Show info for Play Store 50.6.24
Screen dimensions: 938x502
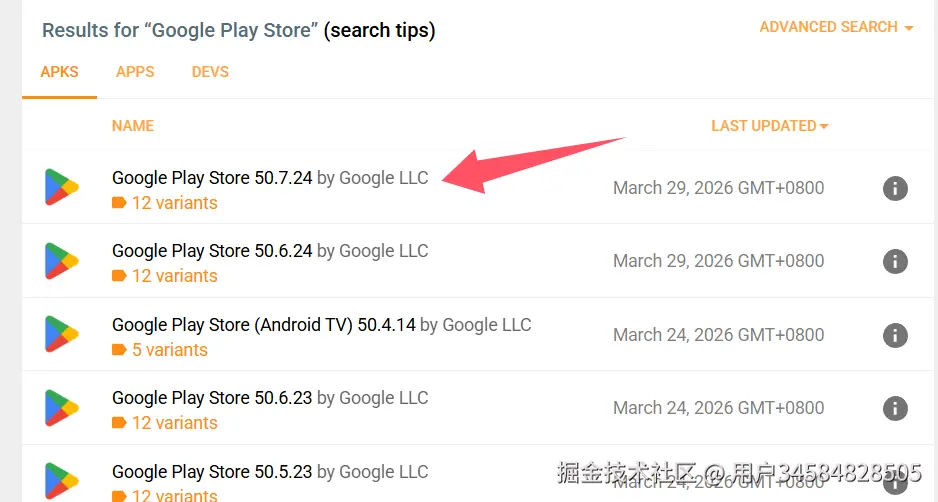pyautogui.click(x=895, y=261)
